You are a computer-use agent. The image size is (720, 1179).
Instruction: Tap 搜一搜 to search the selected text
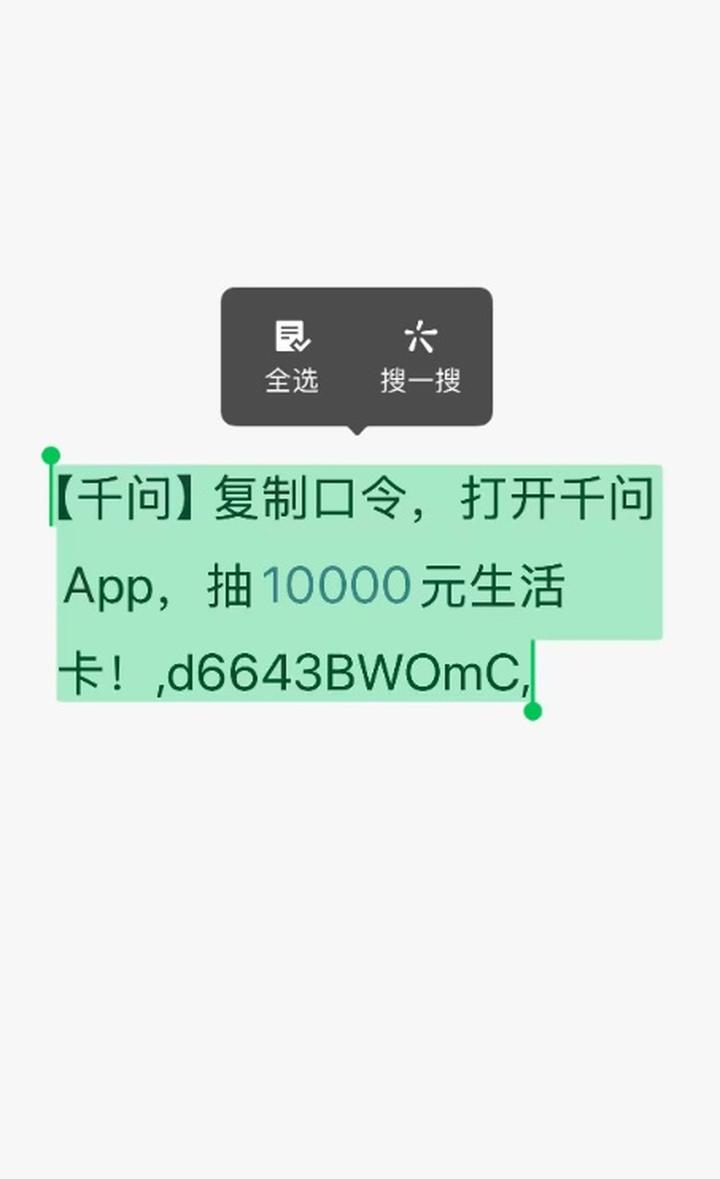[x=420, y=357]
